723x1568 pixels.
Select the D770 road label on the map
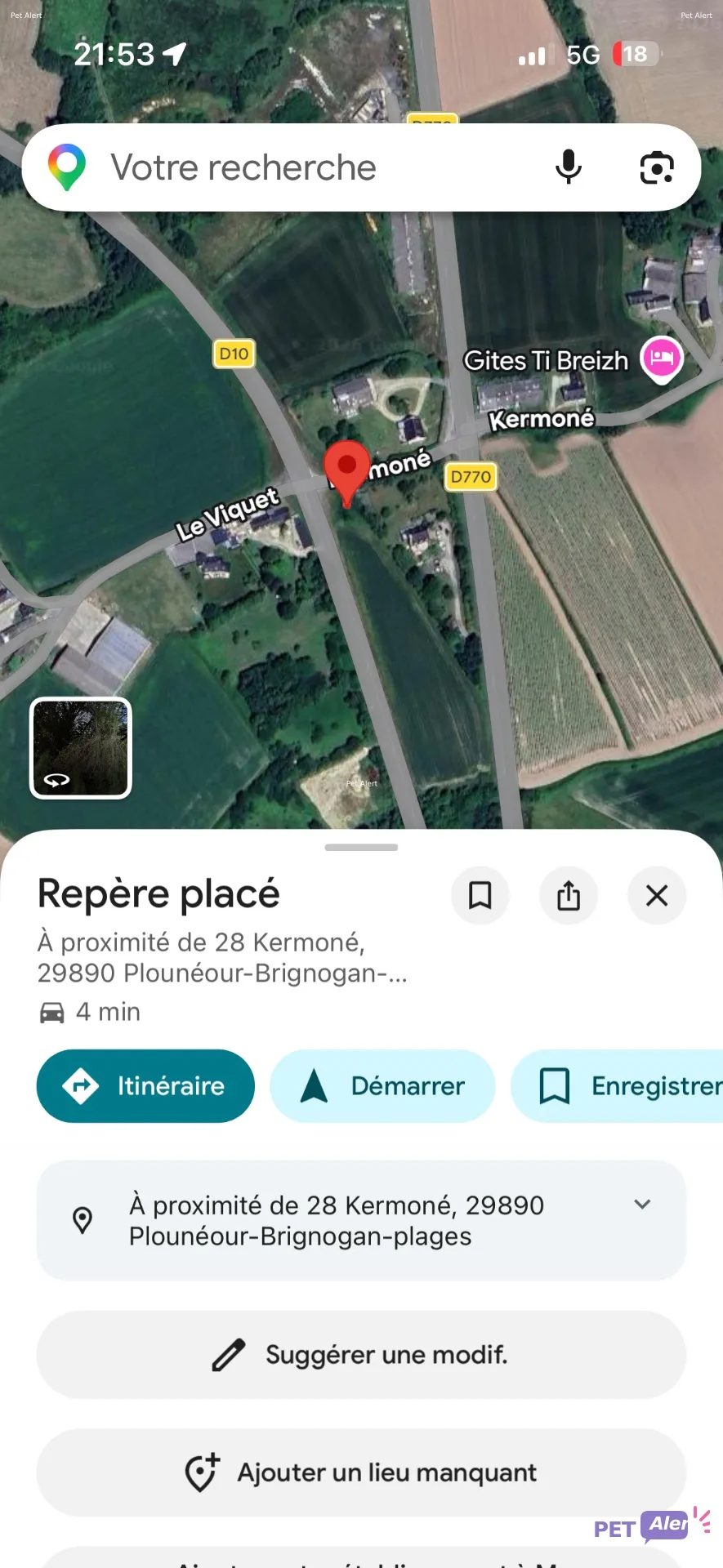[x=471, y=476]
